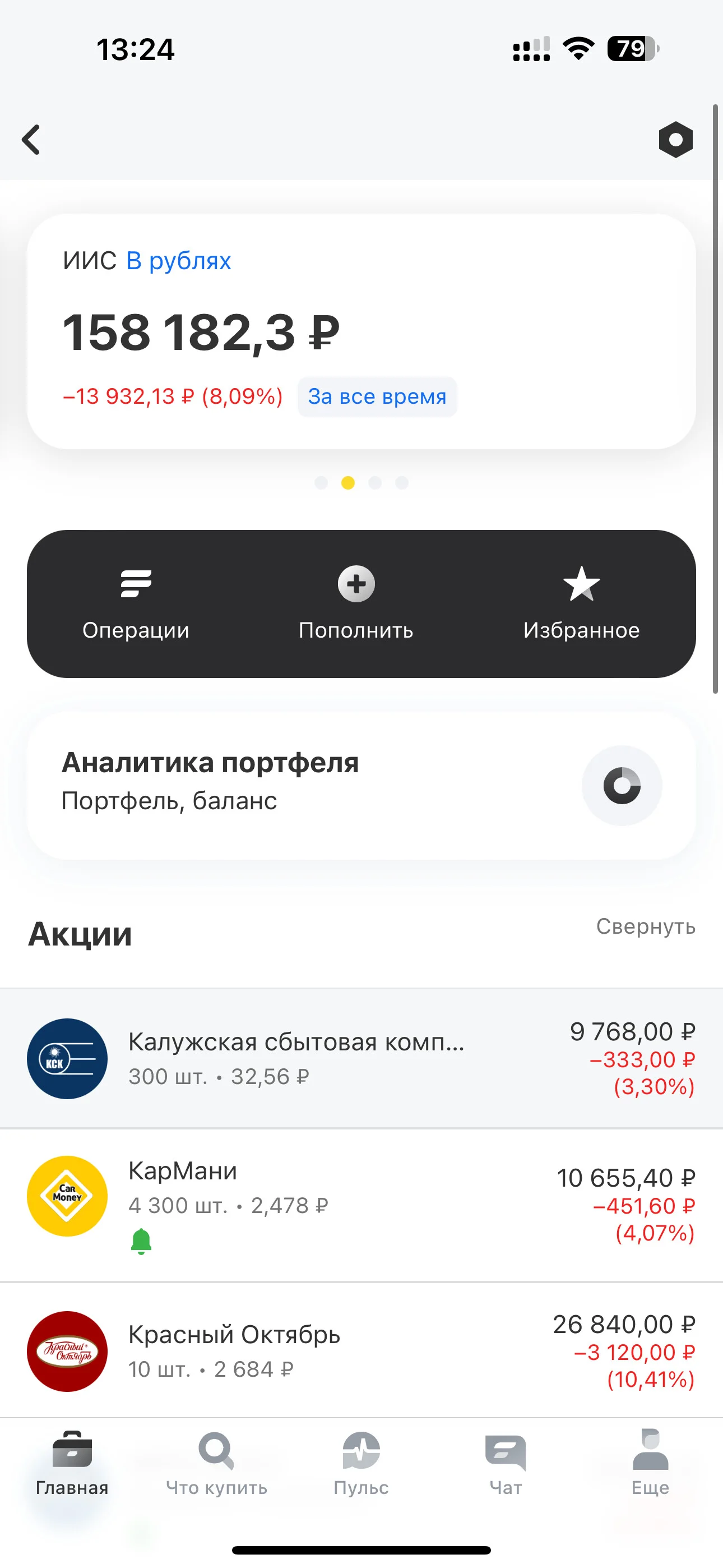Open Избранное favorites

click(581, 604)
